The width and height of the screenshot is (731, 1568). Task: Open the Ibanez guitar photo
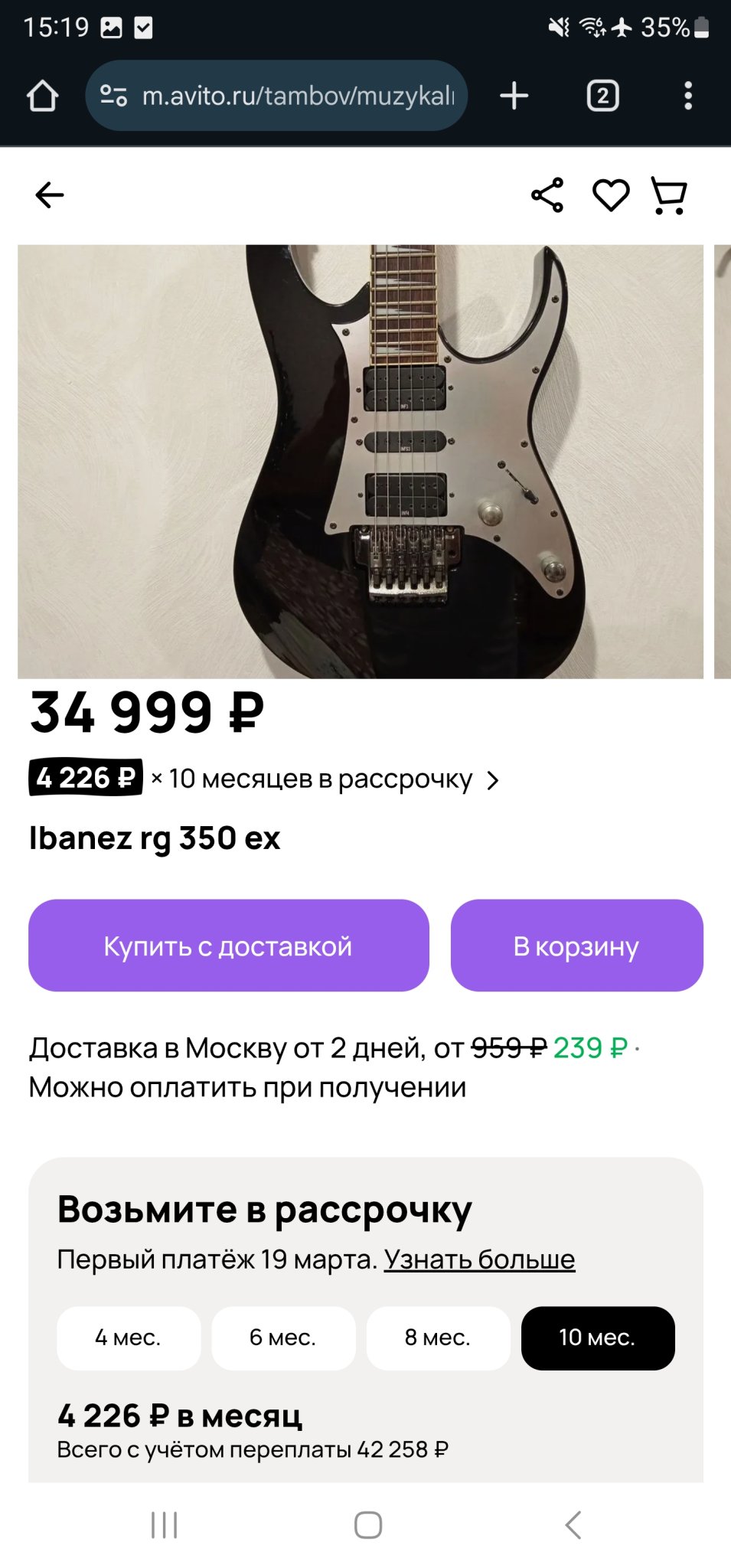tap(361, 461)
